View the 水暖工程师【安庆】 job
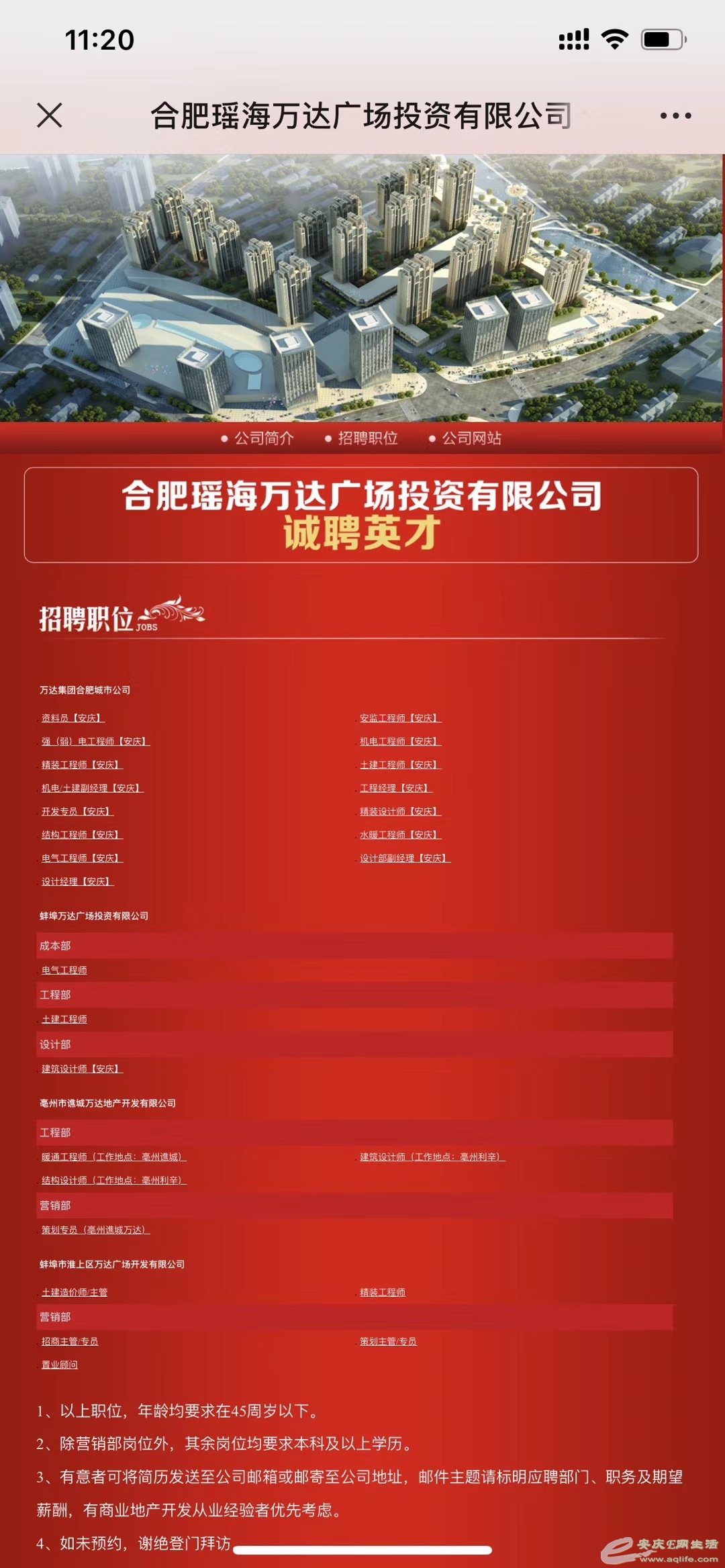 point(400,835)
